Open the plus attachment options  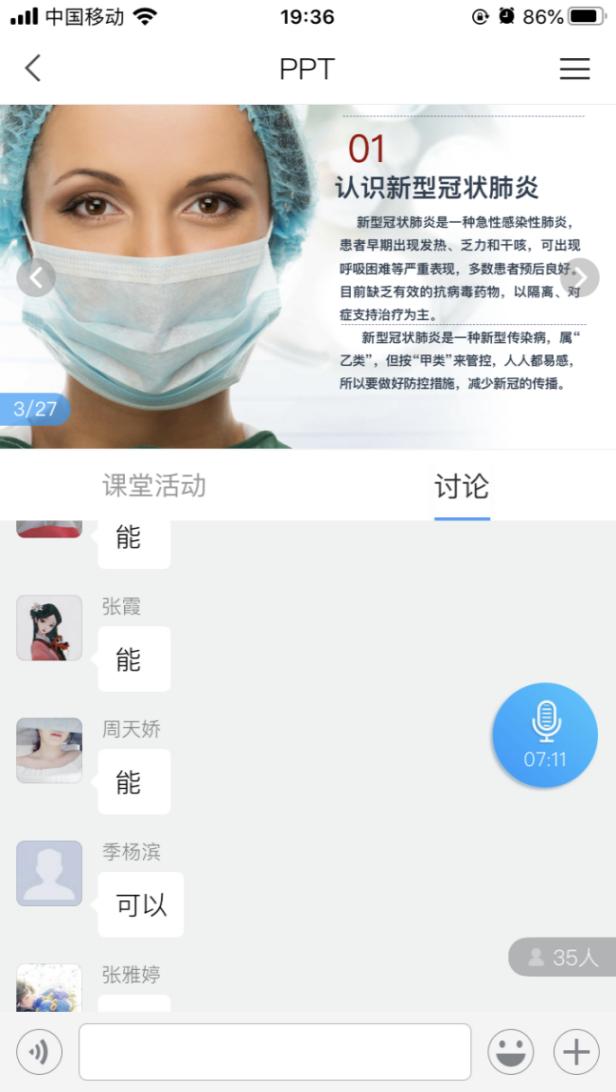click(576, 1052)
